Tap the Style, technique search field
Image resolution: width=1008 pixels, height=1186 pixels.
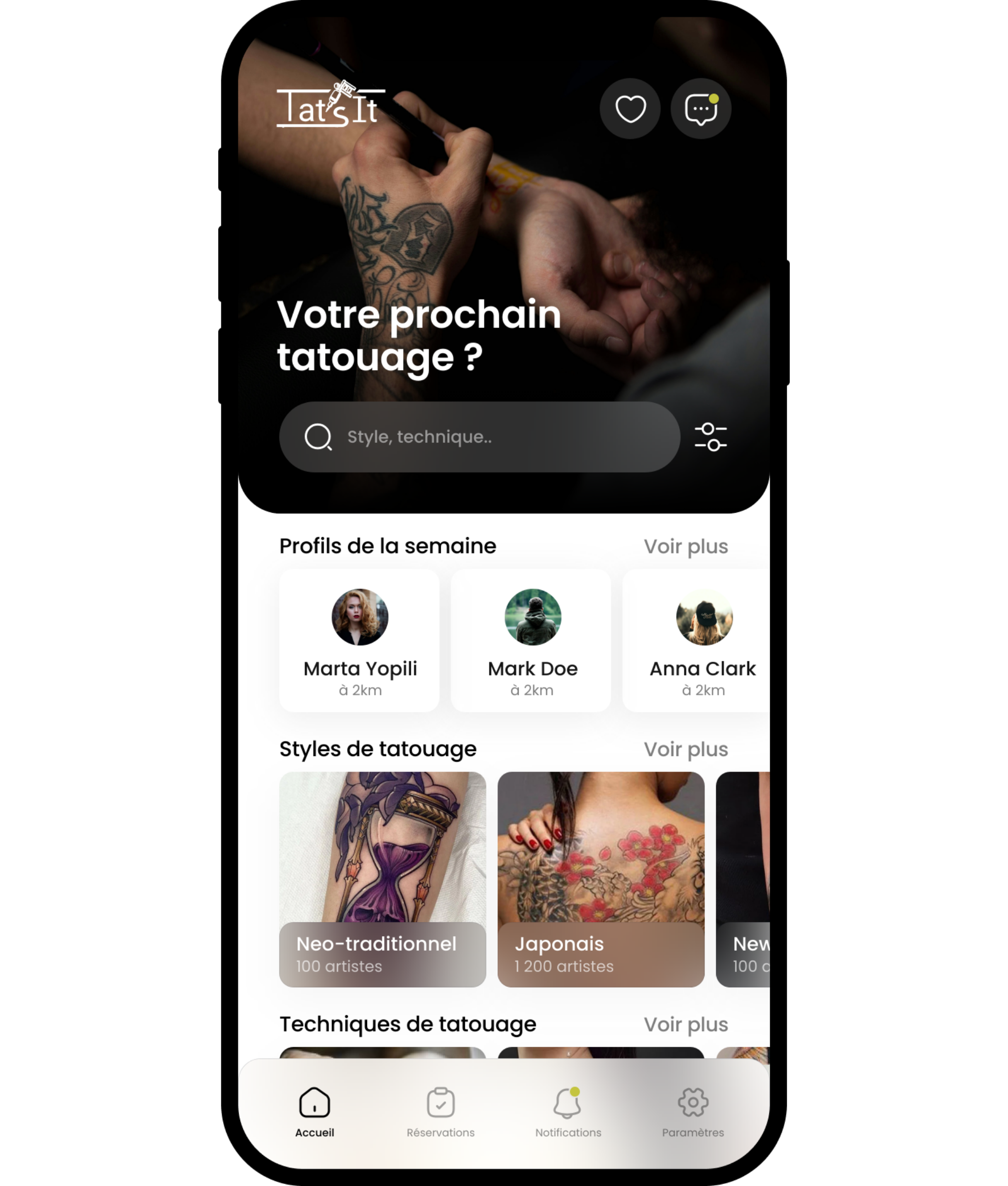[x=479, y=436]
